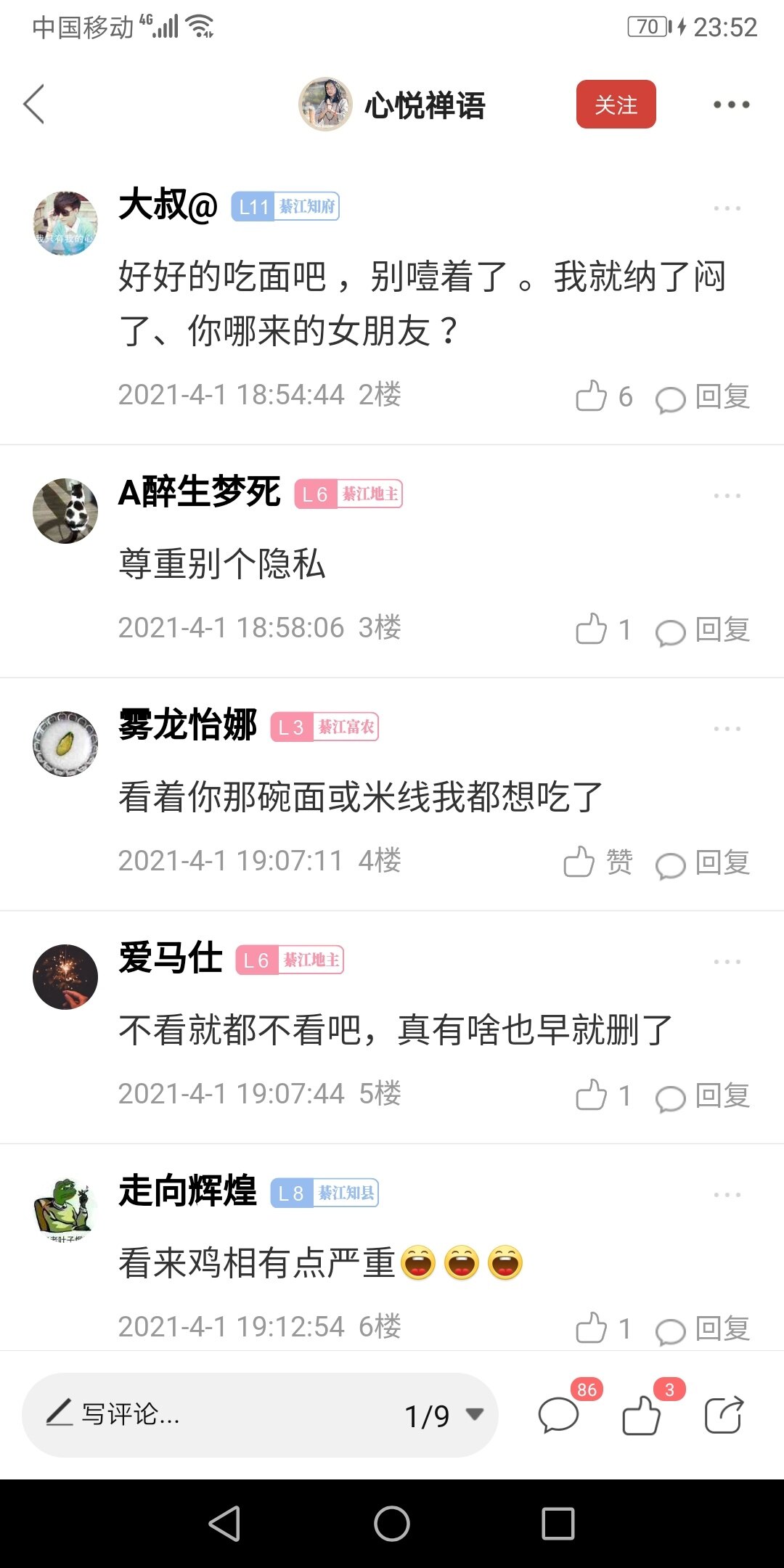
Task: Open more options on 大叔@'s comment
Action: tap(727, 208)
